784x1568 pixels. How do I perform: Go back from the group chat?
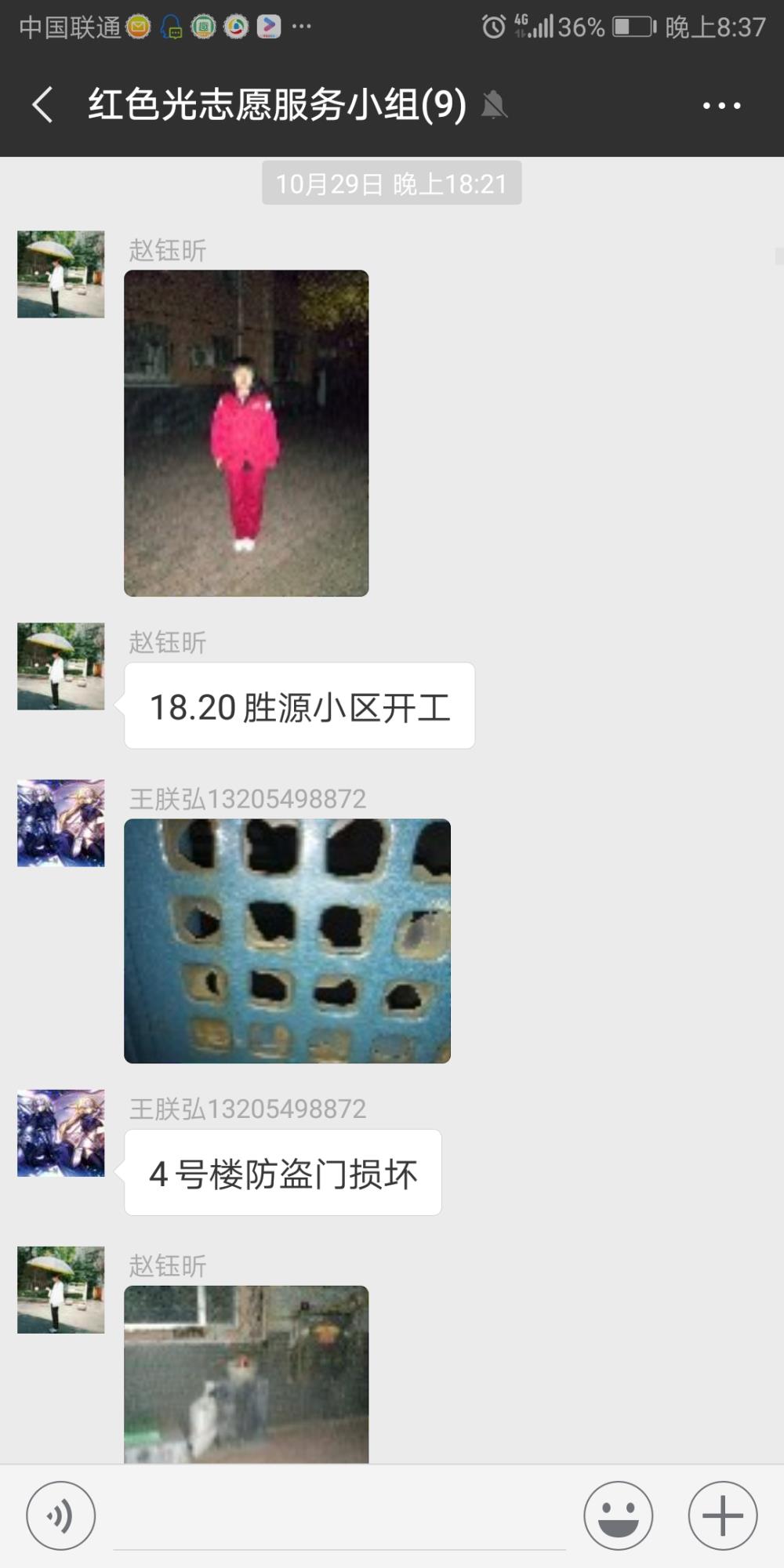[x=43, y=105]
